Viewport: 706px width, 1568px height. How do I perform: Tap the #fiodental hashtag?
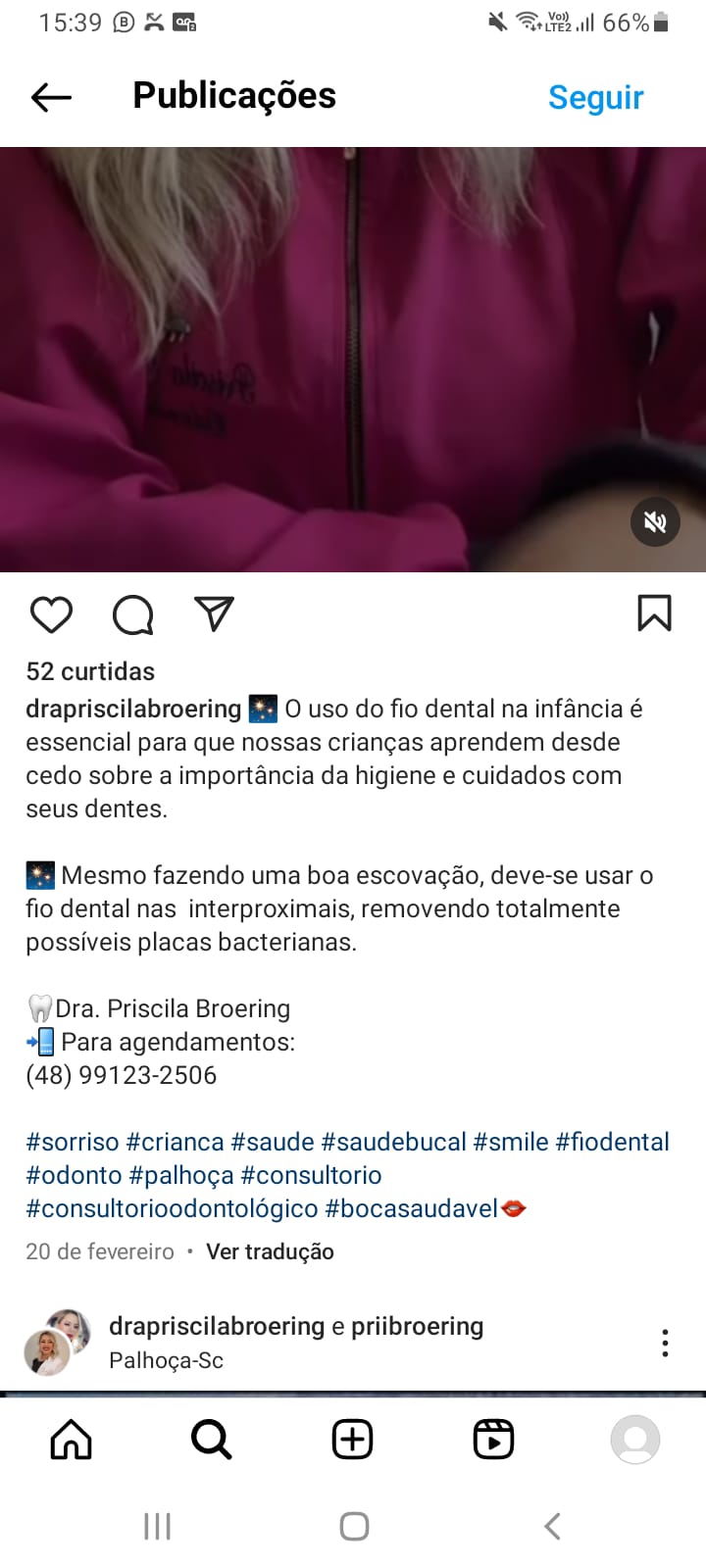[x=612, y=1142]
